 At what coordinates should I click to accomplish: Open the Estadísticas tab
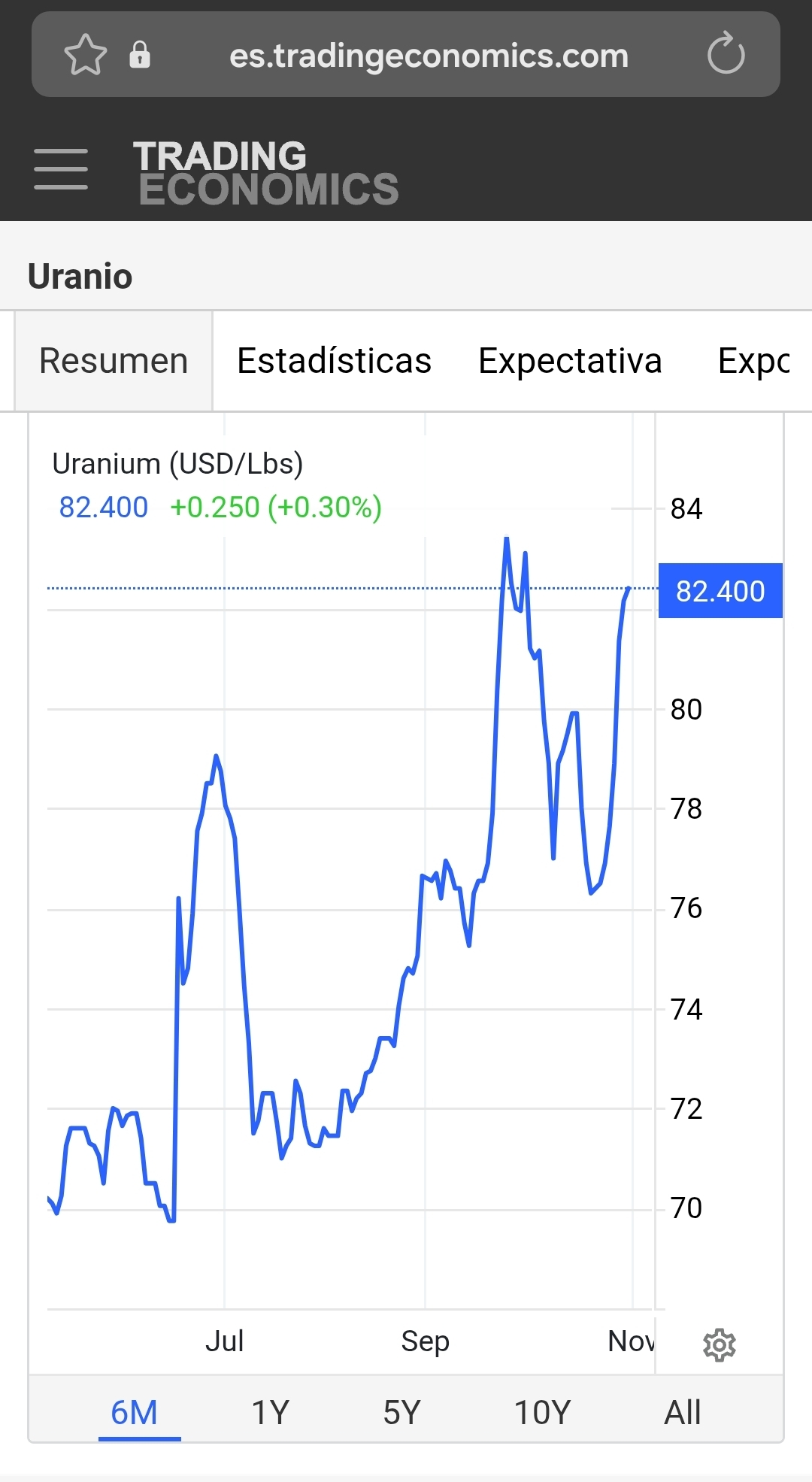coord(333,361)
